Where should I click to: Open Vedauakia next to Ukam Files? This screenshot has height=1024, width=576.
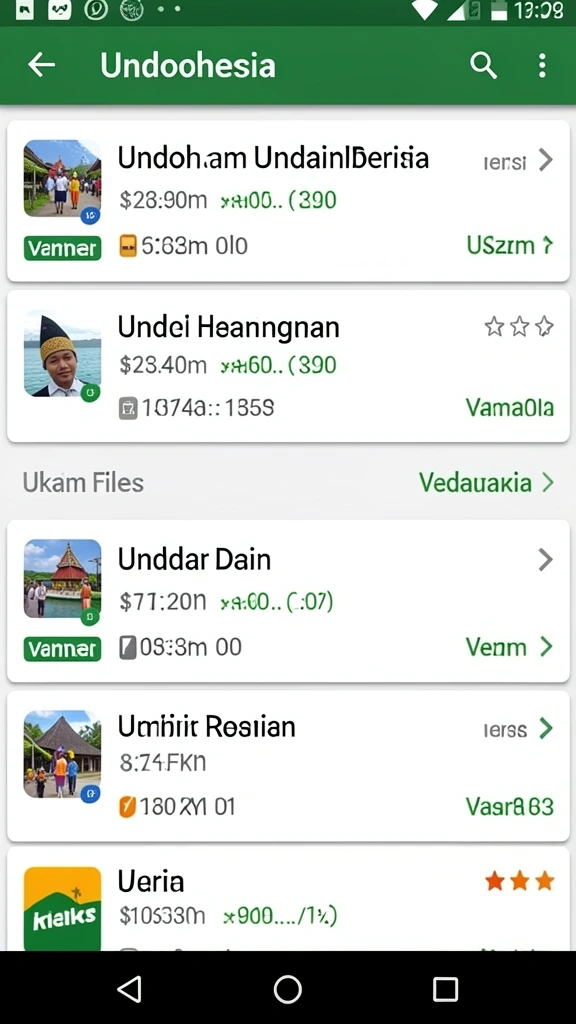pyautogui.click(x=487, y=483)
